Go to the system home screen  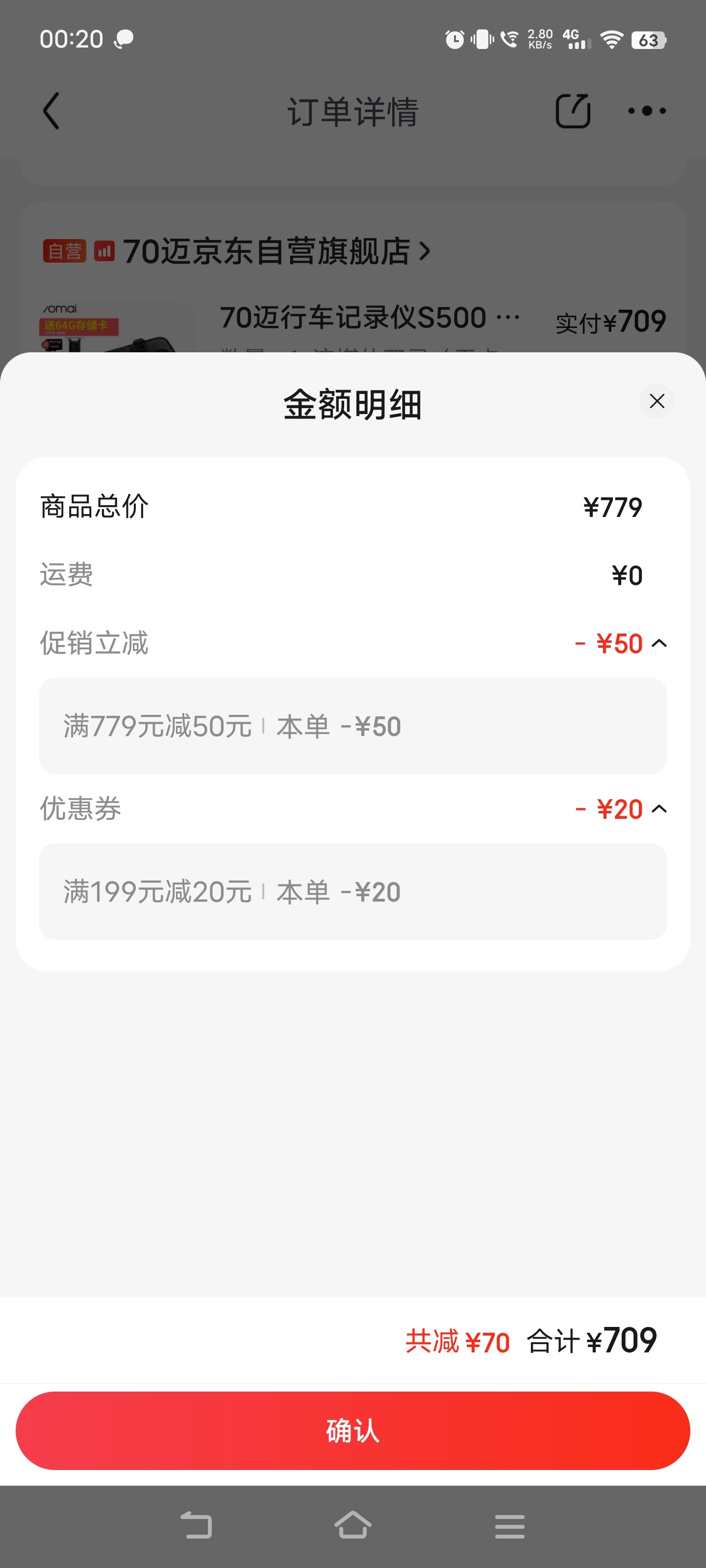coord(353,1525)
